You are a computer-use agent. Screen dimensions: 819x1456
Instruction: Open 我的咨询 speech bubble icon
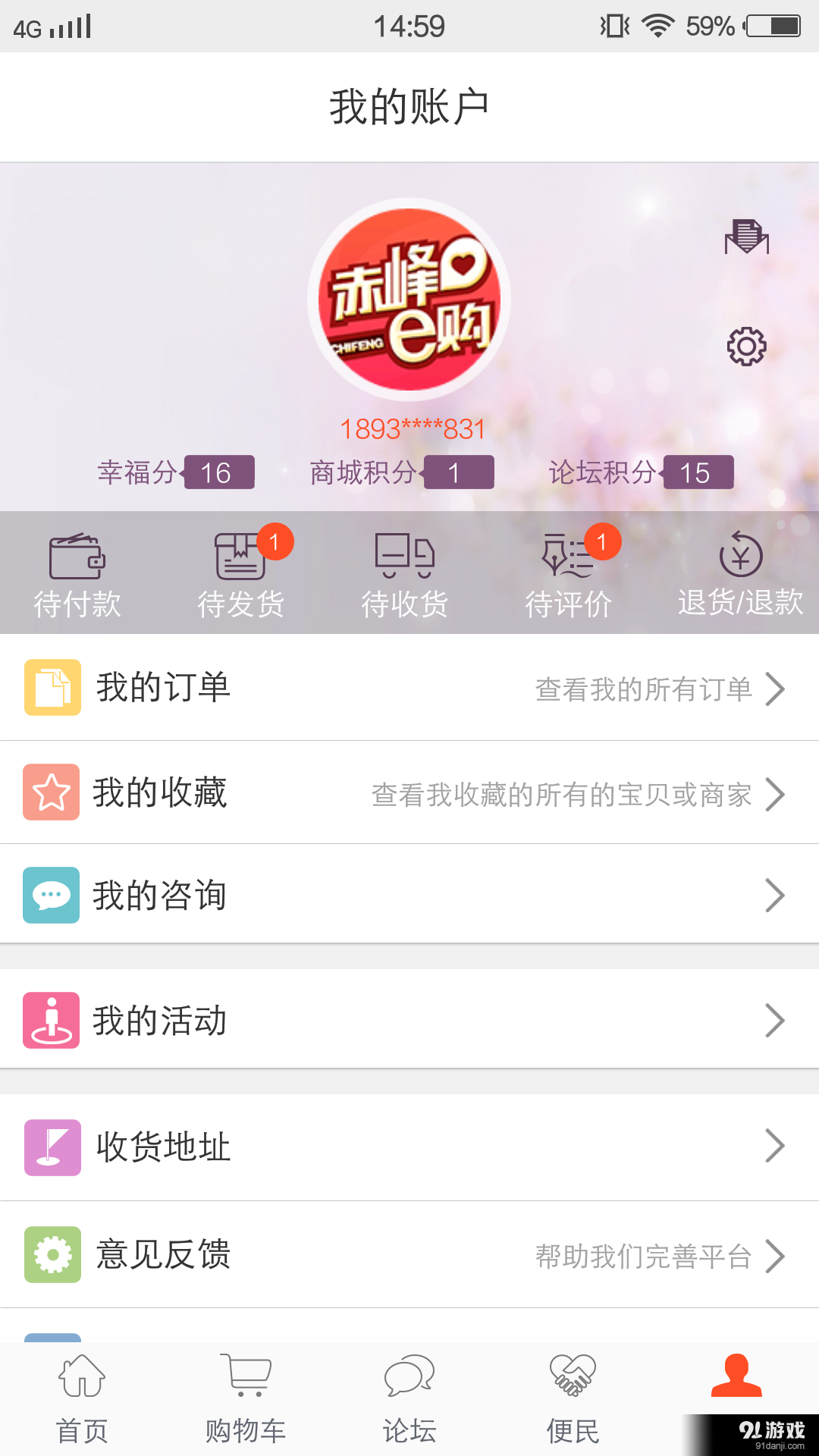coord(51,895)
